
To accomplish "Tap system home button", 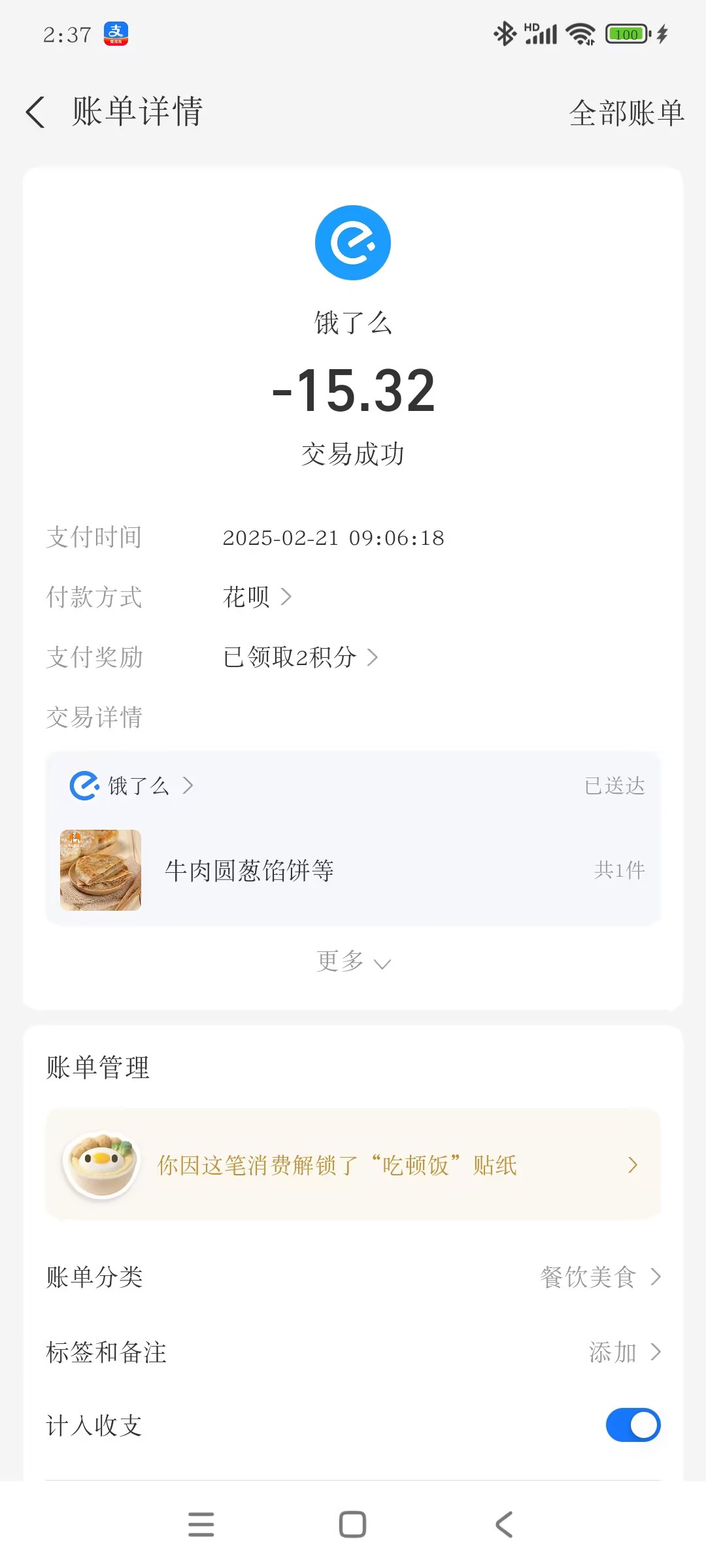I will tap(352, 1525).
